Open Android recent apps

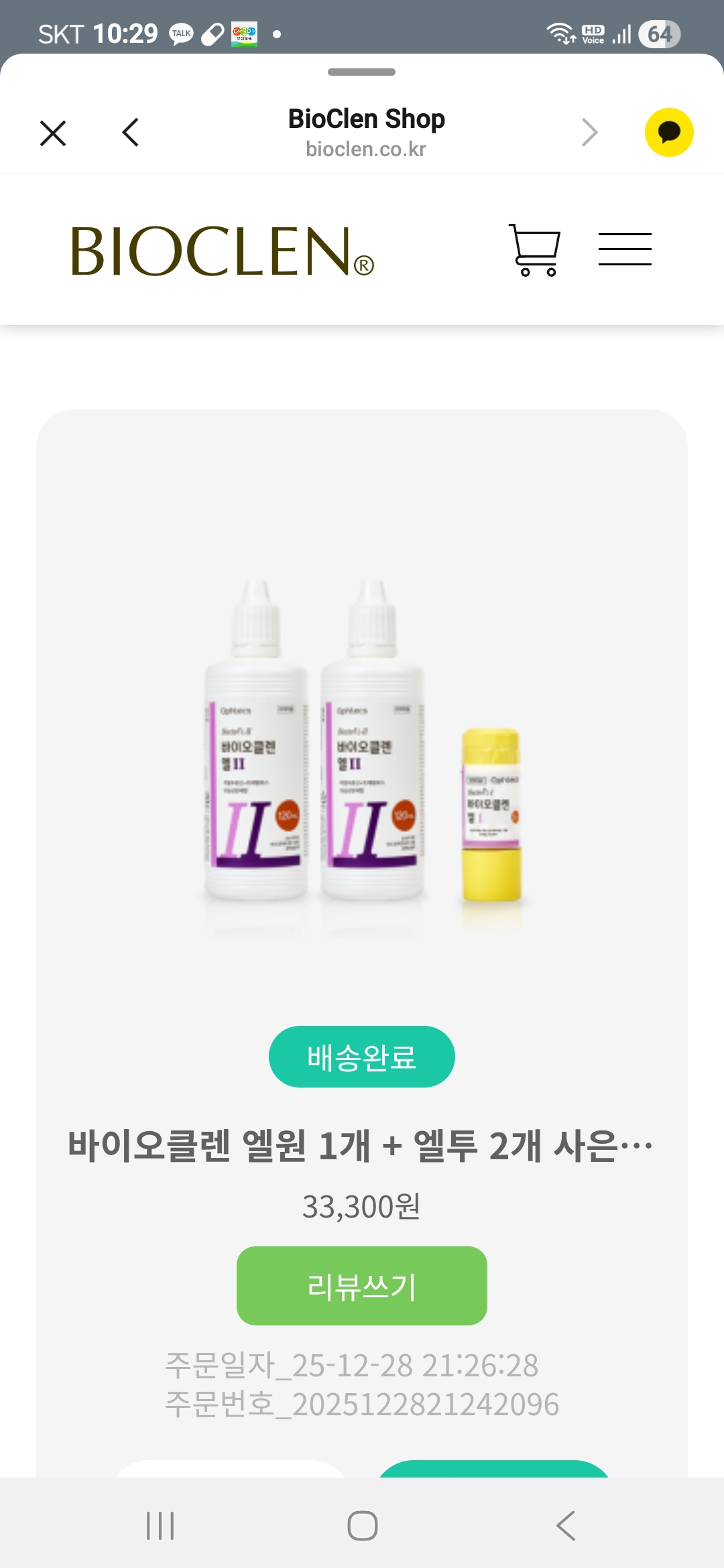pos(160,1526)
